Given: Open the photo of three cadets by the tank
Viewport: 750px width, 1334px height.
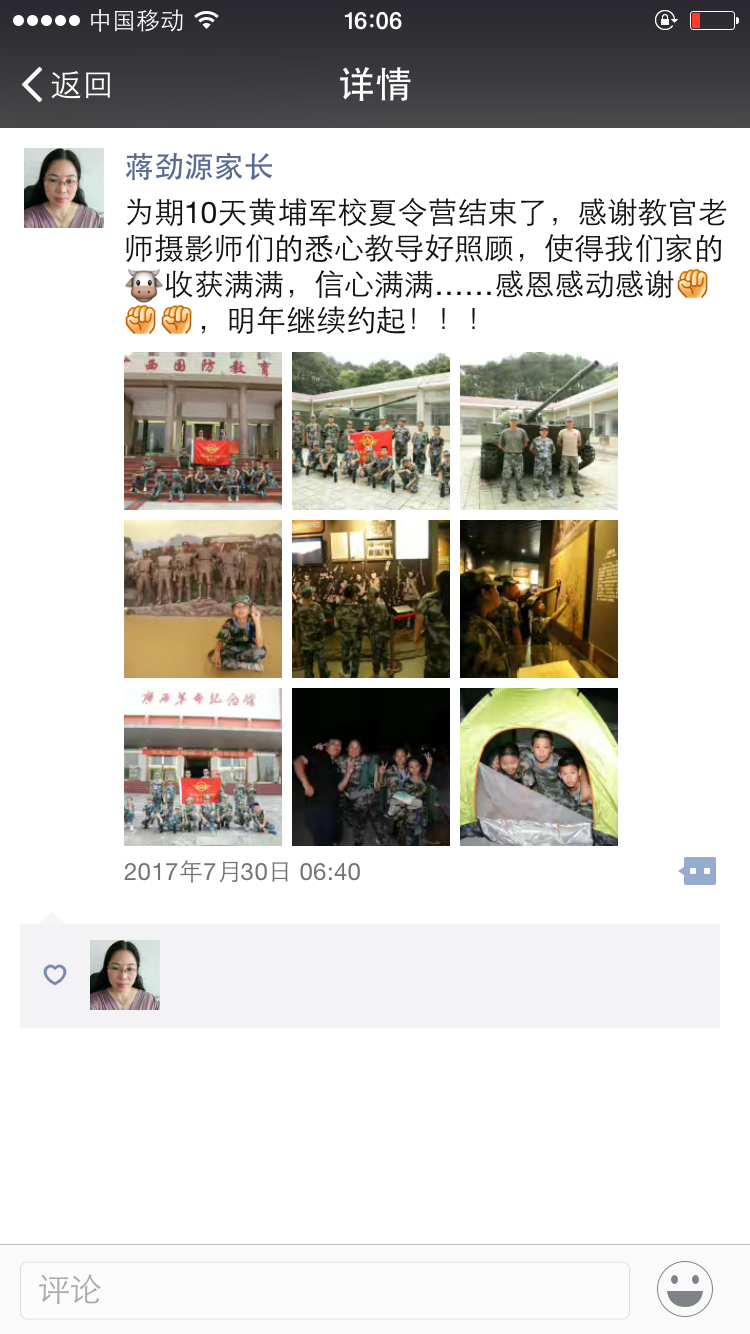Looking at the screenshot, I should coord(539,431).
